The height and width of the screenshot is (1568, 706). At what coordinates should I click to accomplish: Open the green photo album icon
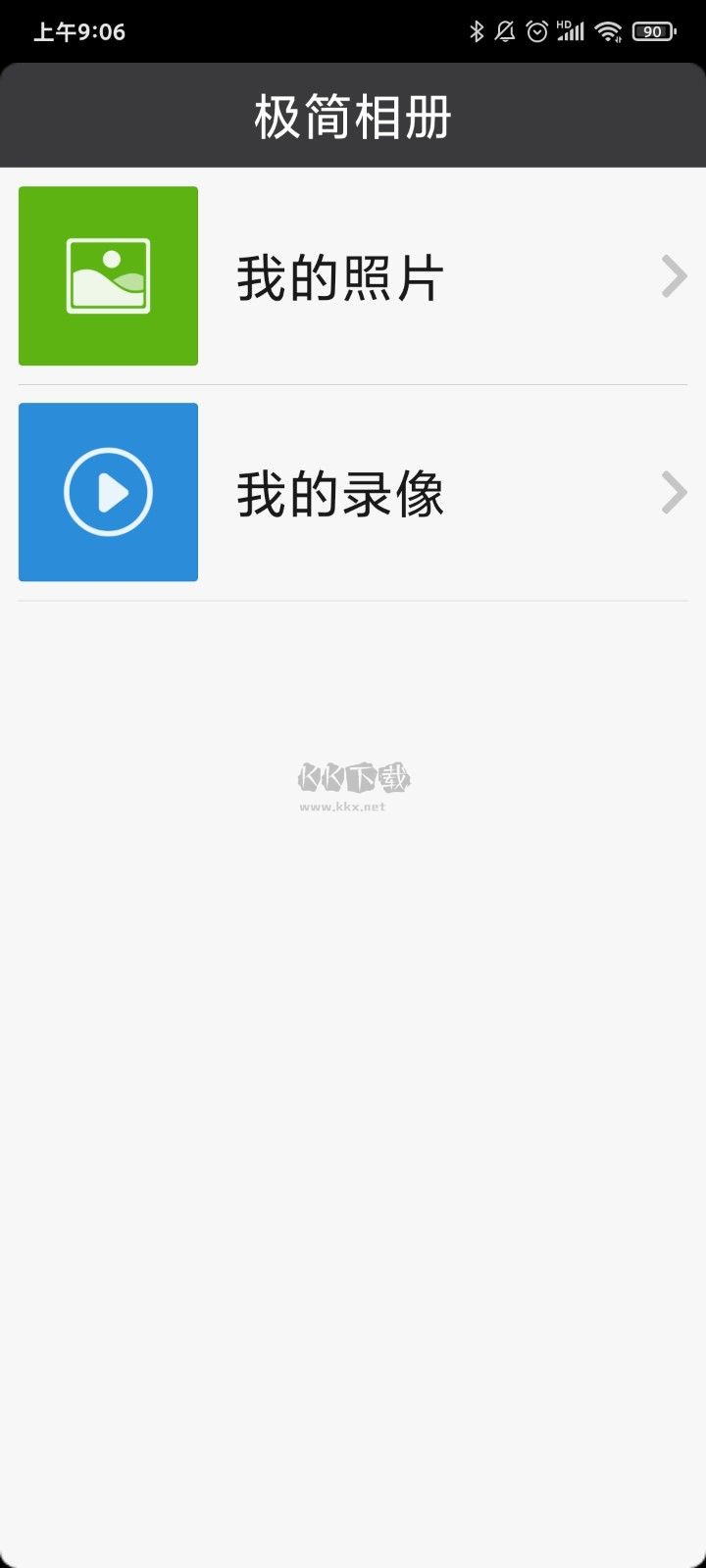[x=108, y=275]
